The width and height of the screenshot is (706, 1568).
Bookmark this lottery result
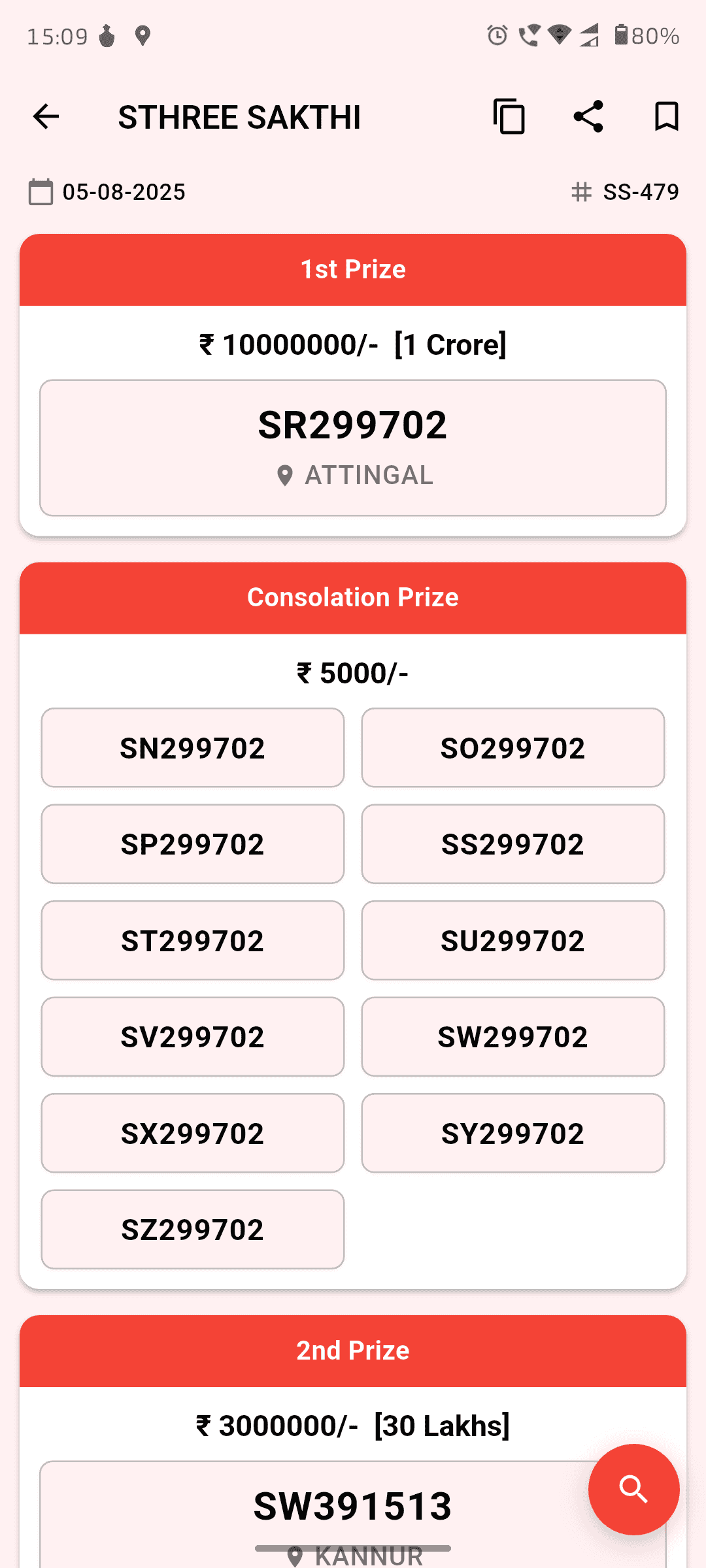point(665,116)
